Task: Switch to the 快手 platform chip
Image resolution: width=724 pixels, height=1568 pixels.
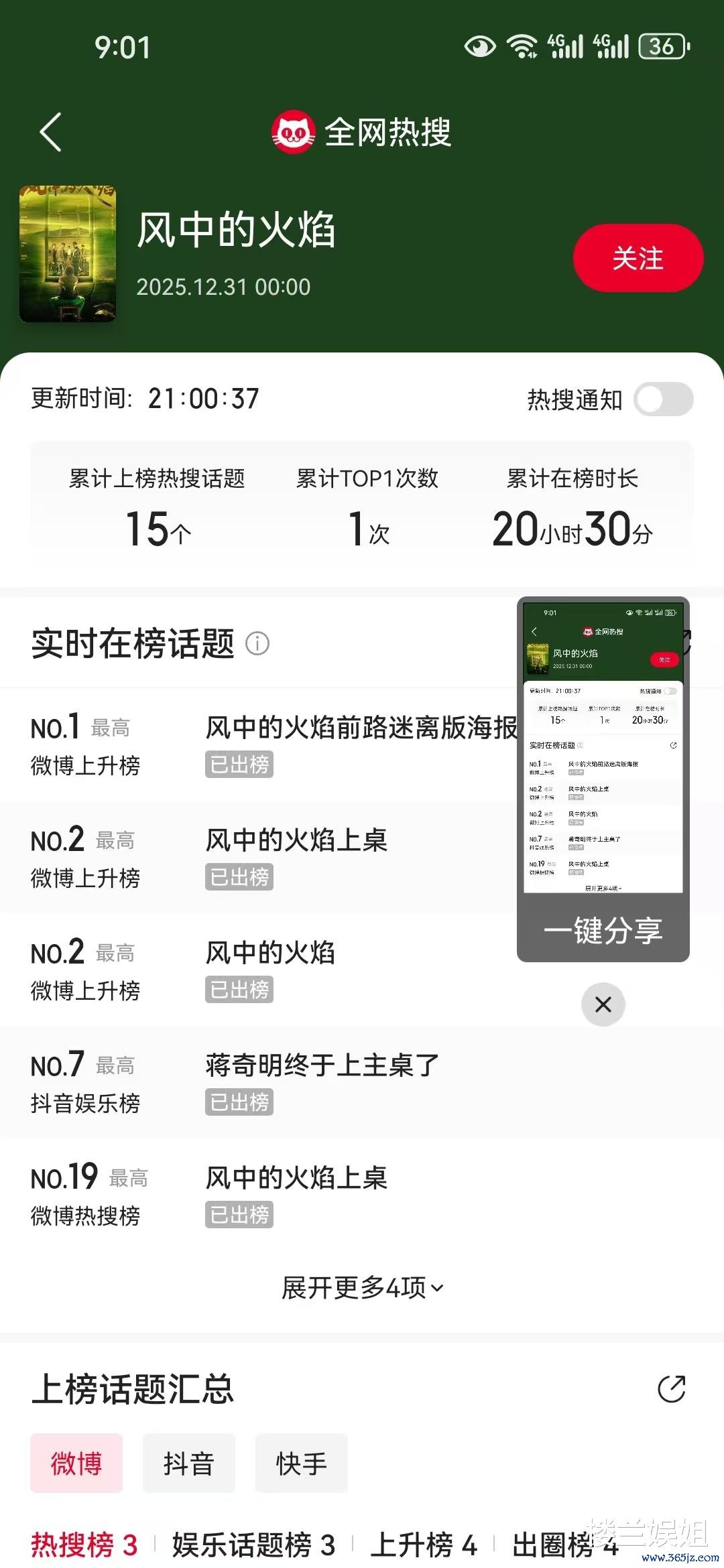Action: 301,1463
